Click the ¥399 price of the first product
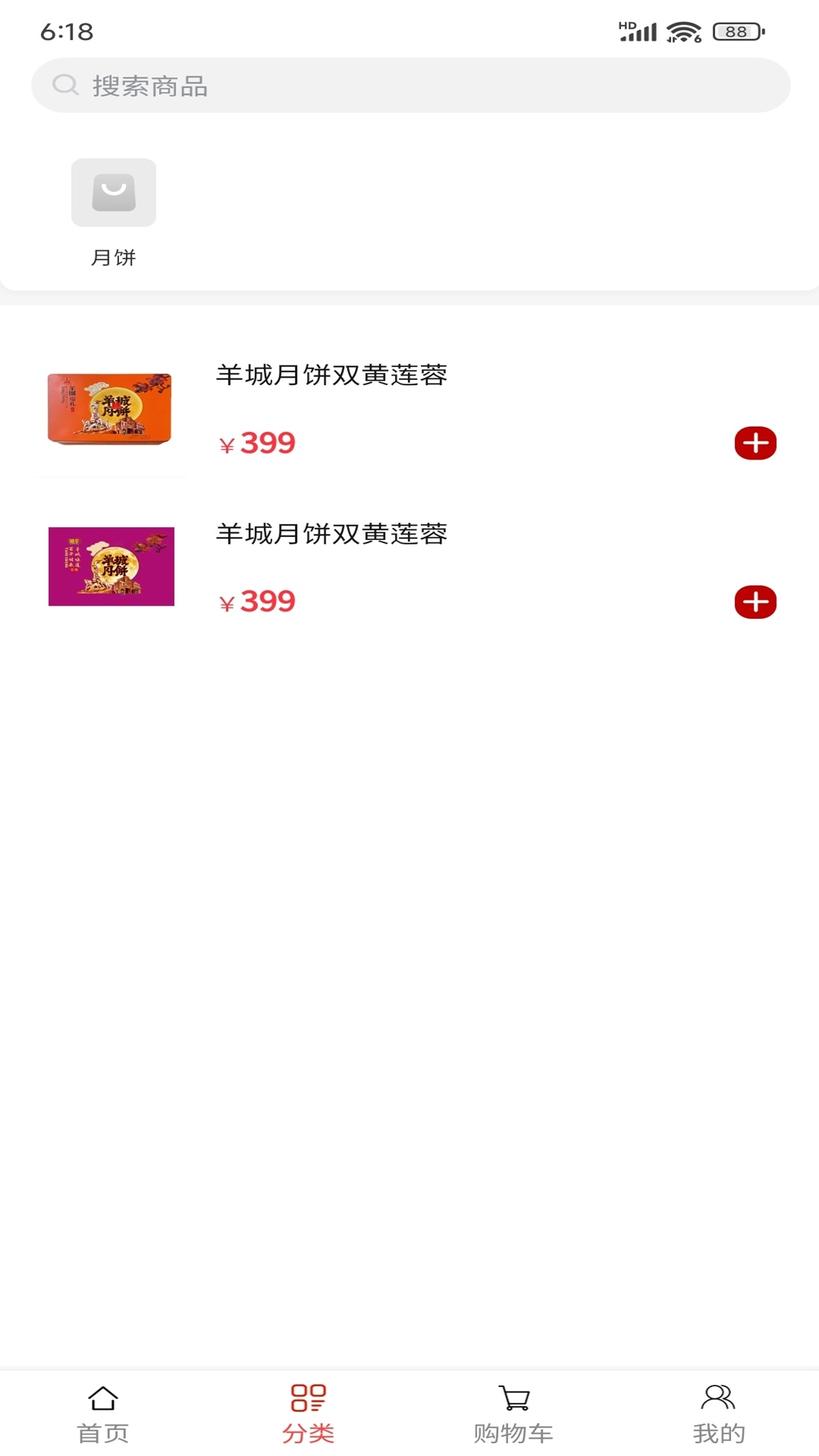The height and width of the screenshot is (1456, 819). click(x=256, y=444)
